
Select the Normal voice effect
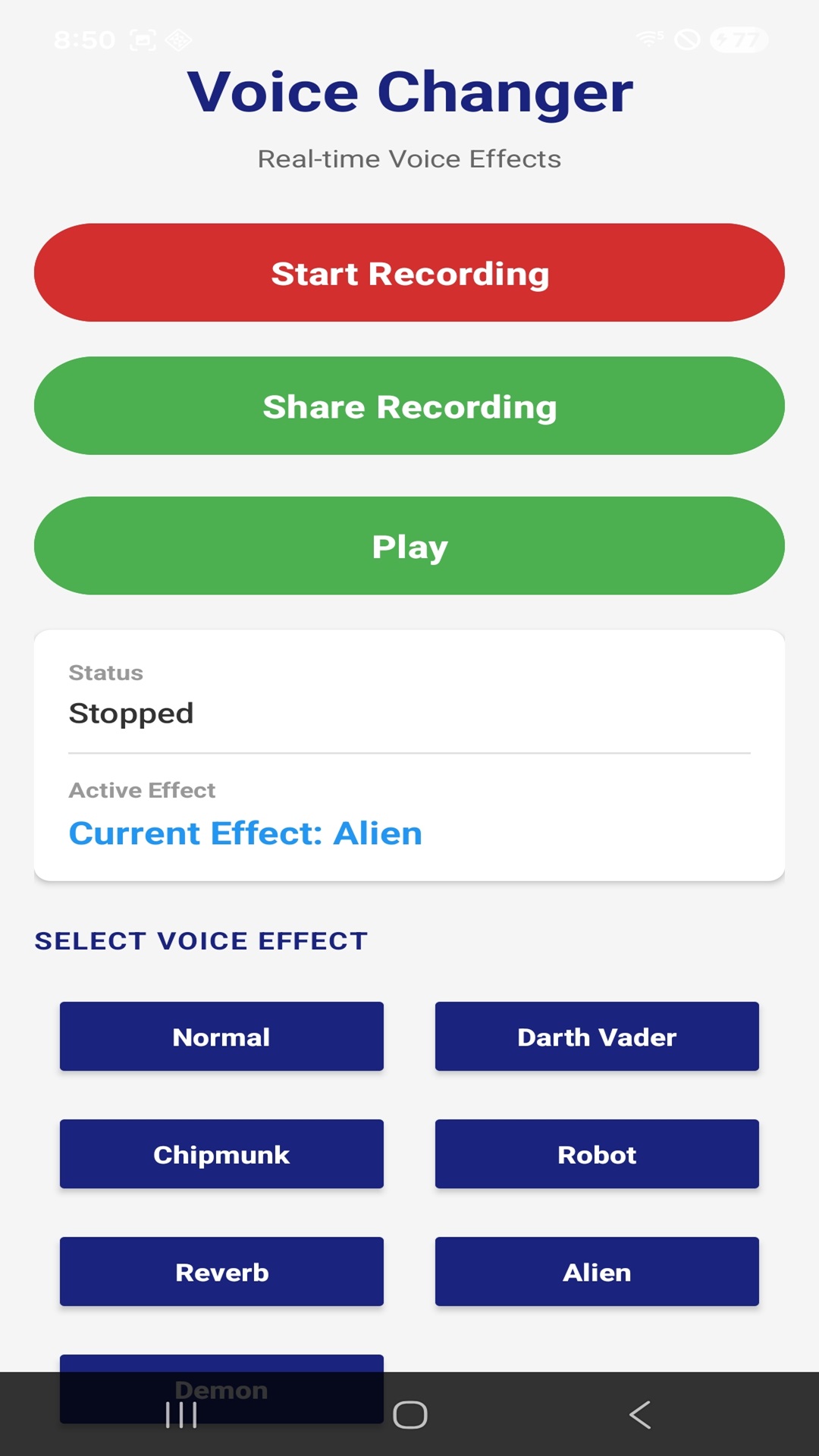[x=221, y=1037]
